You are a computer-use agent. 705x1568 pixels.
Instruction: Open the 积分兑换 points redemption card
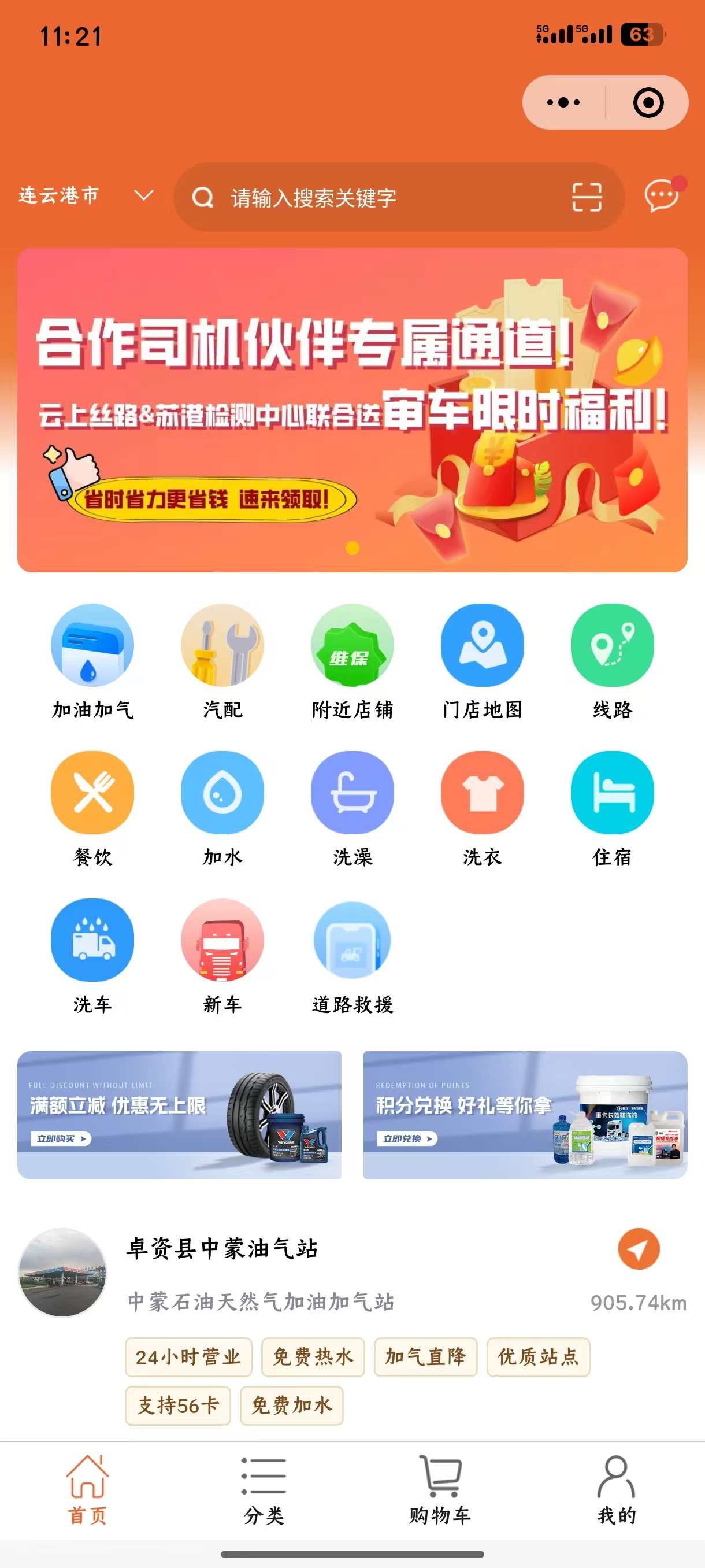click(x=525, y=1115)
